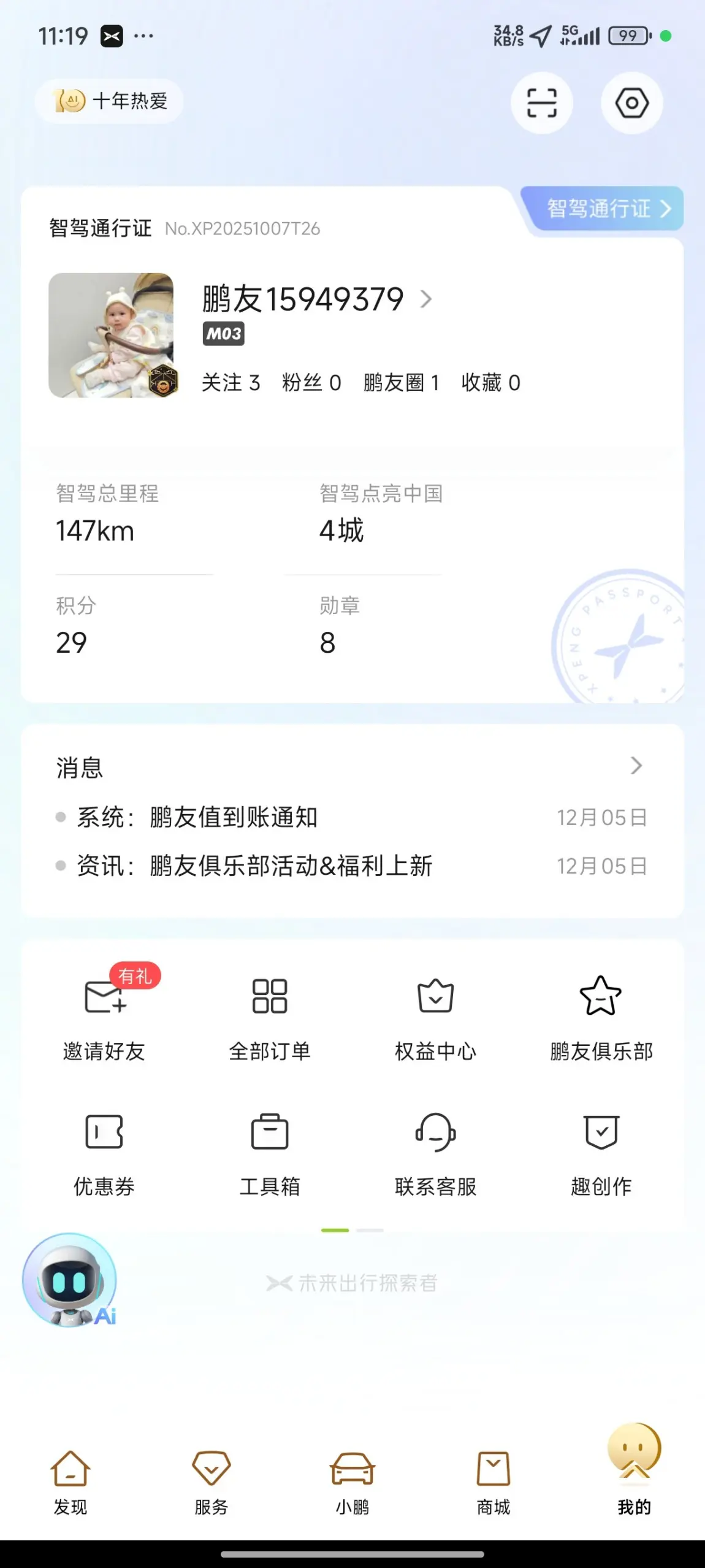Expand the 消息 messages section
Image resolution: width=705 pixels, height=1568 pixels.
[636, 766]
